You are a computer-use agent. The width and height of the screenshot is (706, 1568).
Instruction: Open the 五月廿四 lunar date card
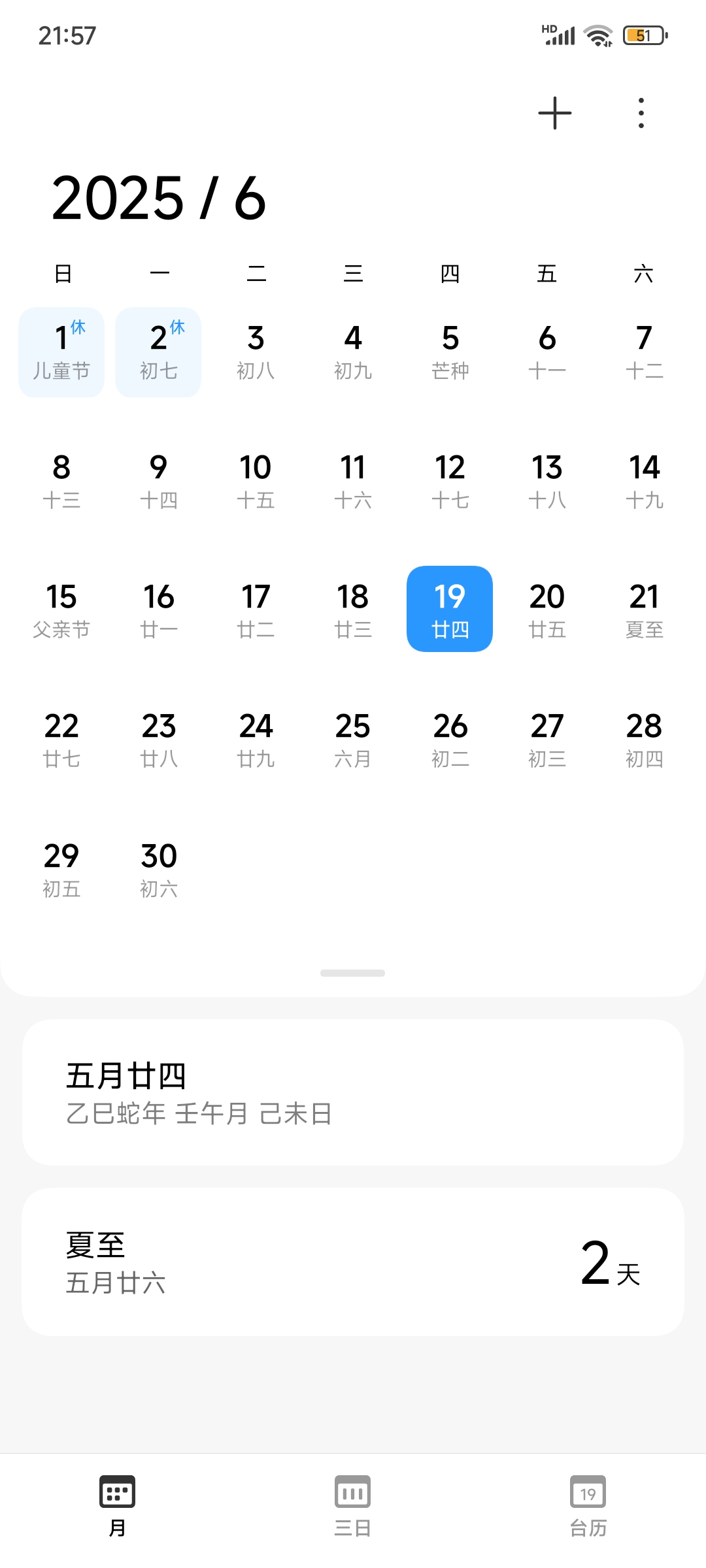353,1092
